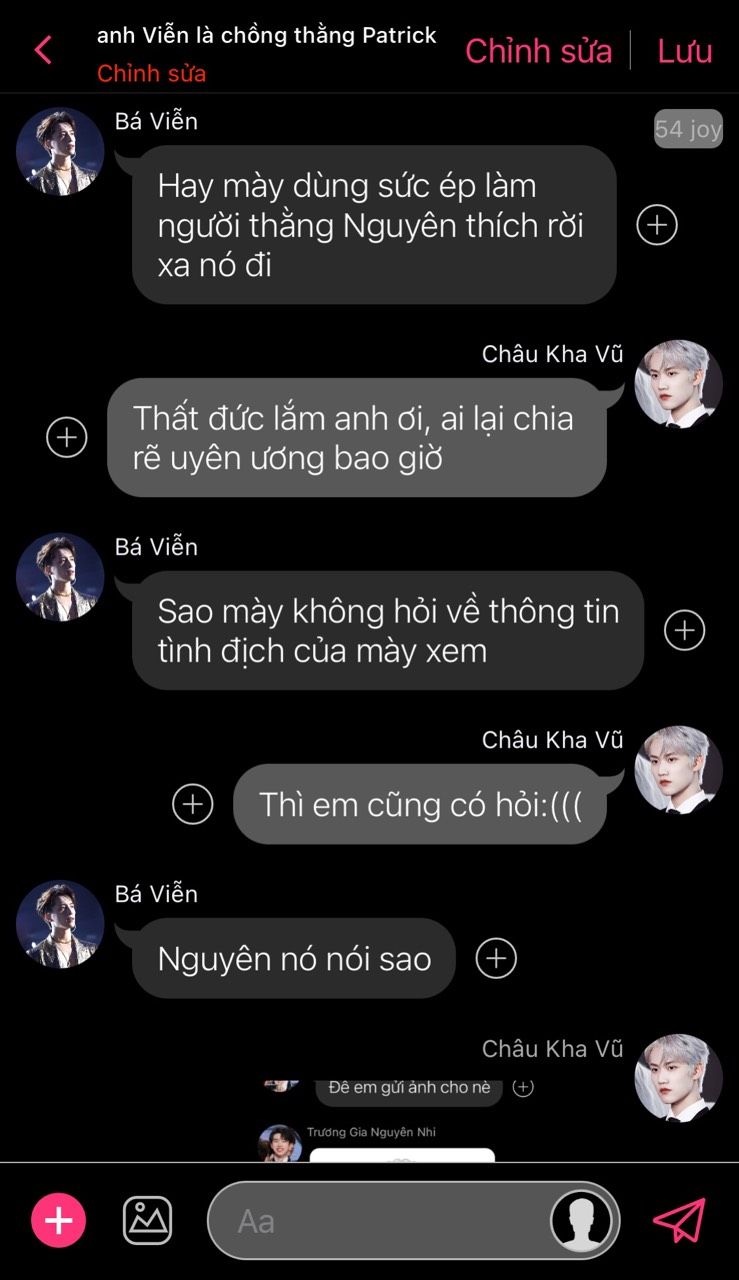Save the chat with Lưu

click(x=685, y=51)
